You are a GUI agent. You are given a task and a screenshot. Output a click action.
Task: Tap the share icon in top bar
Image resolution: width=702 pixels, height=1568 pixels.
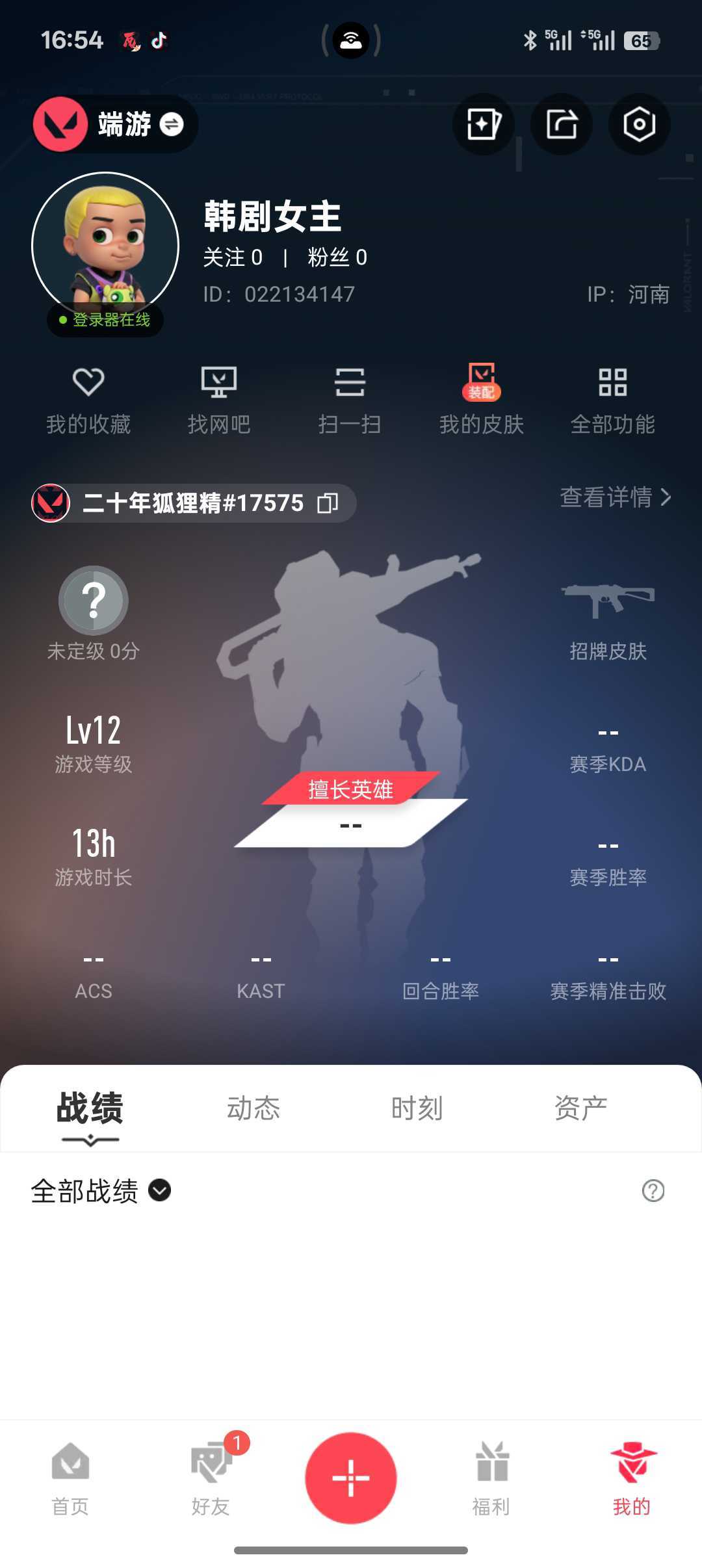[x=562, y=124]
